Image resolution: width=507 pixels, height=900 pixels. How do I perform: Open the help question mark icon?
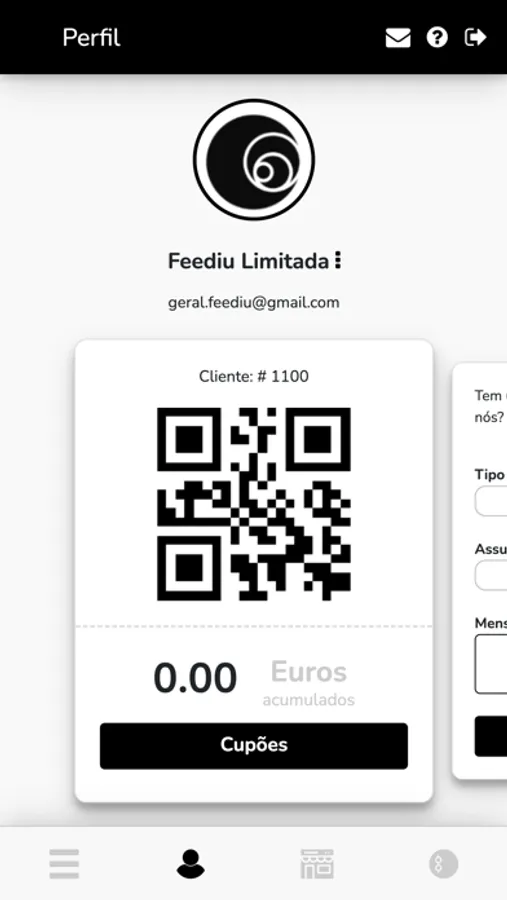pos(437,38)
